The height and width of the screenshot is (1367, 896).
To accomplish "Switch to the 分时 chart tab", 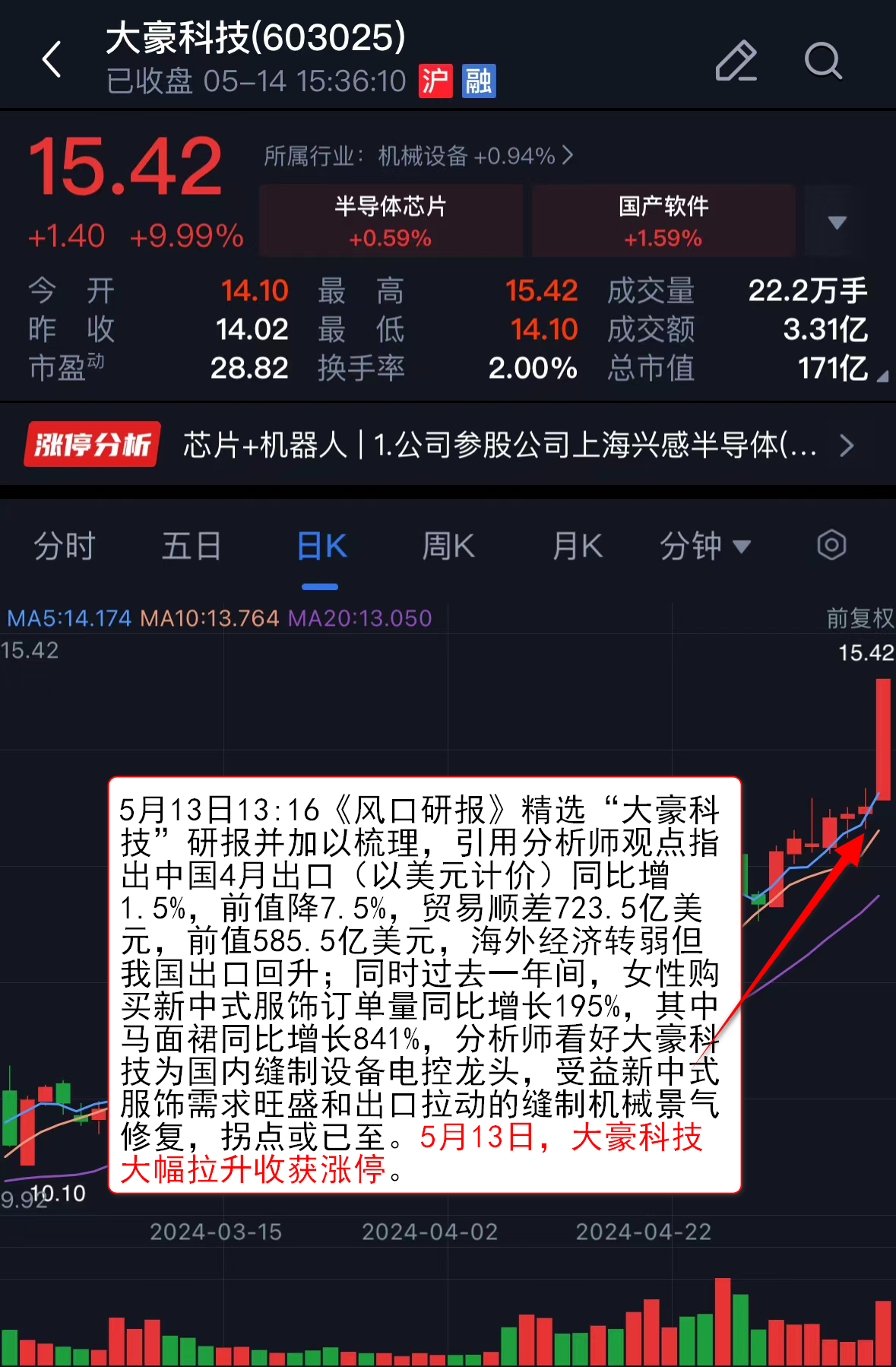I will click(65, 546).
